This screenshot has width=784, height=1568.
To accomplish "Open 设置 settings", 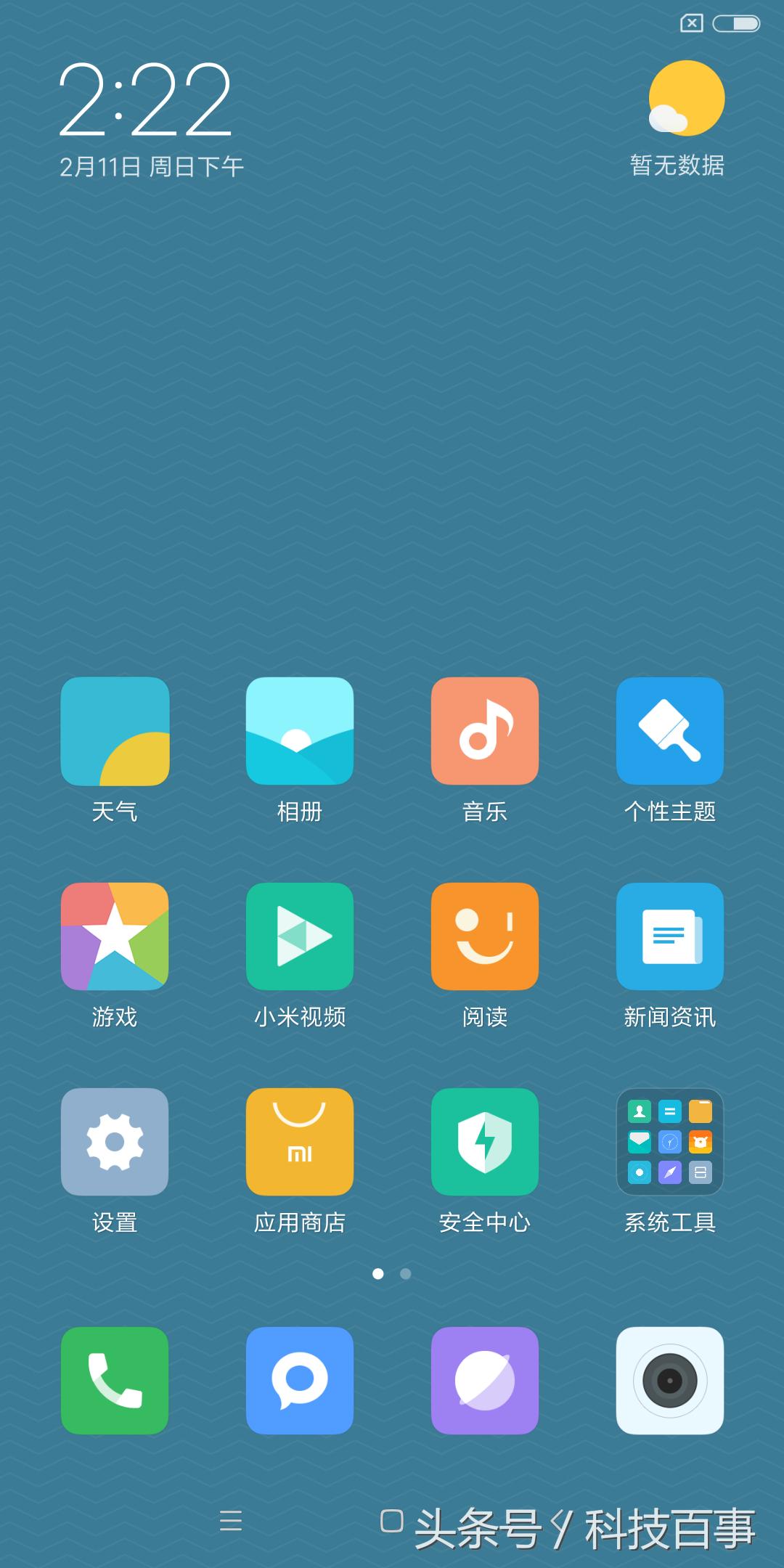I will click(x=115, y=1143).
